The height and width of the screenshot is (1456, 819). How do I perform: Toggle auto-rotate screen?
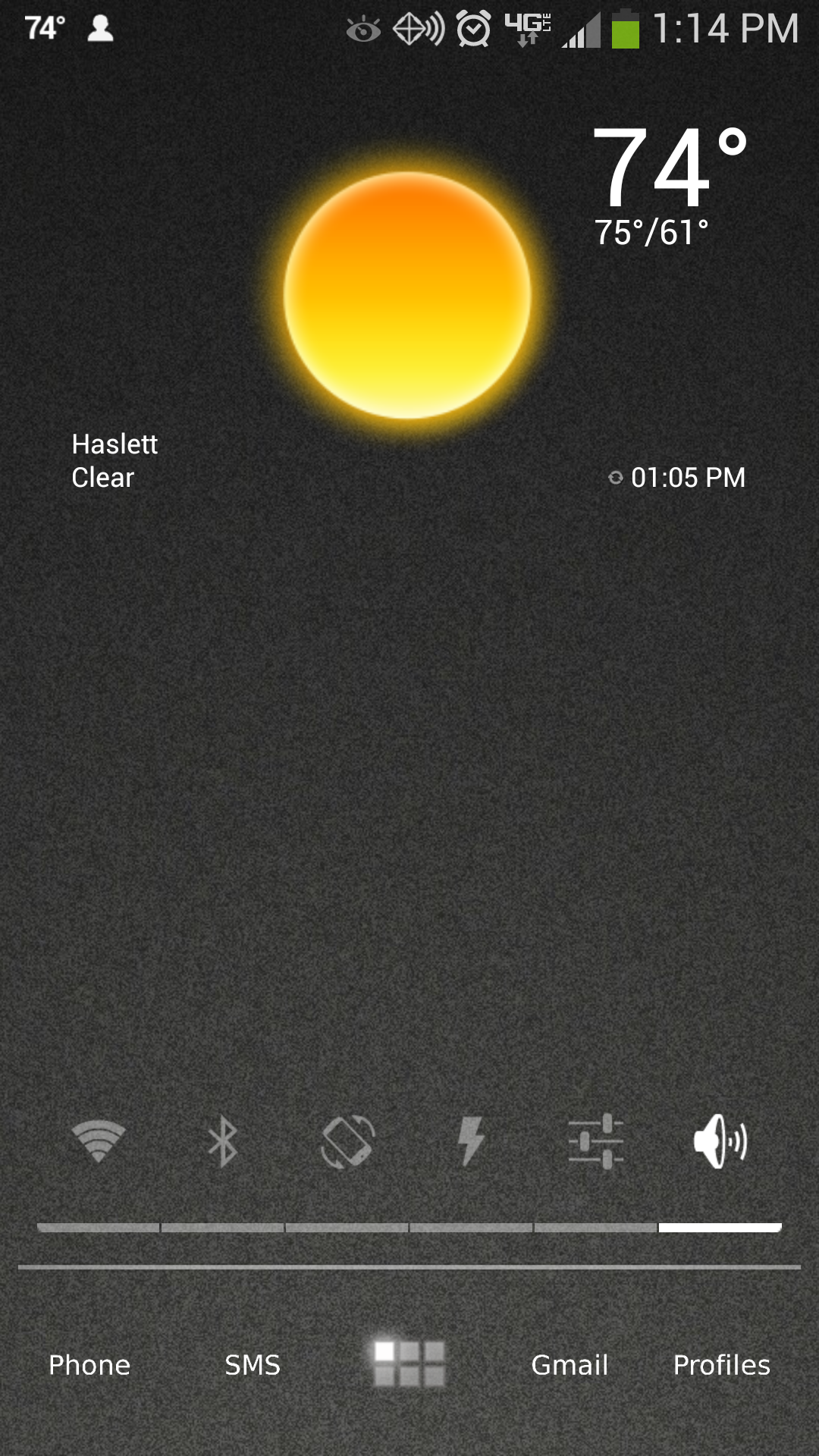(347, 1141)
